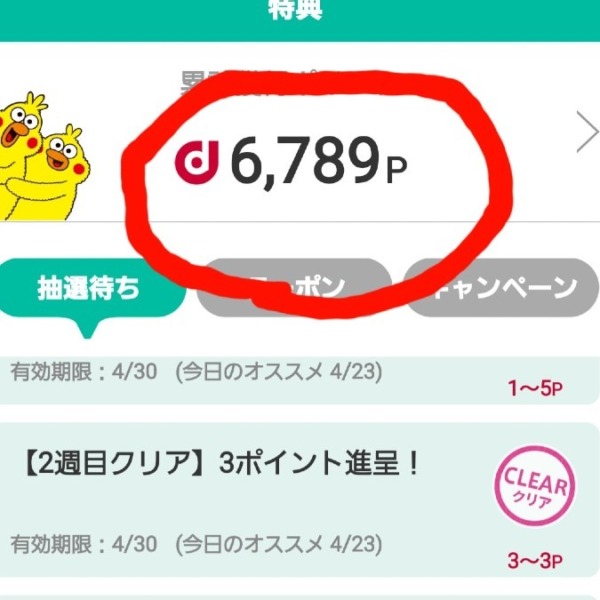This screenshot has height=600, width=600.
Task: Select the 抽選待ち tab
Action: coord(90,288)
